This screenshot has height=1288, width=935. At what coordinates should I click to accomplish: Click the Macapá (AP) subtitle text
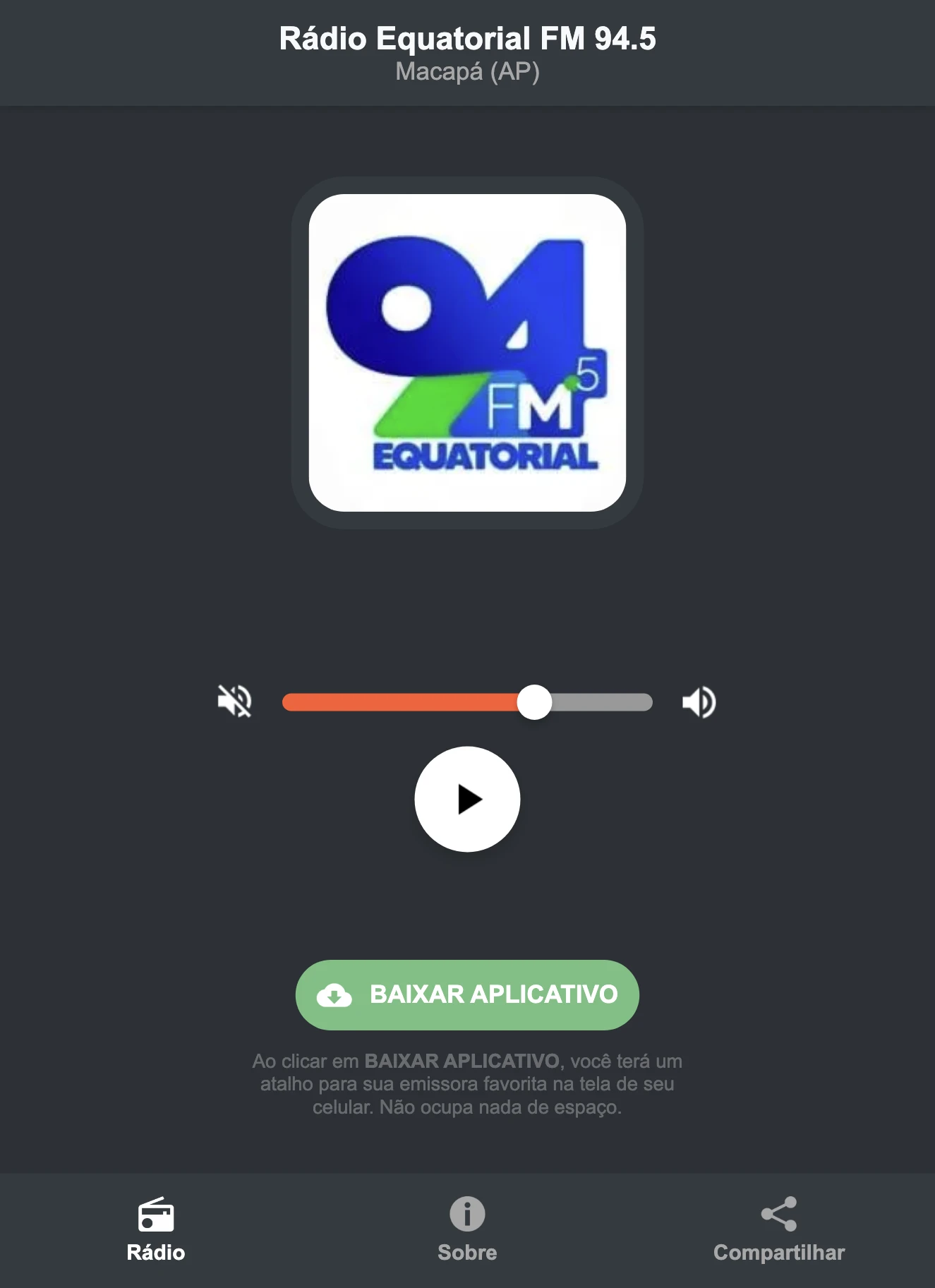pyautogui.click(x=467, y=71)
